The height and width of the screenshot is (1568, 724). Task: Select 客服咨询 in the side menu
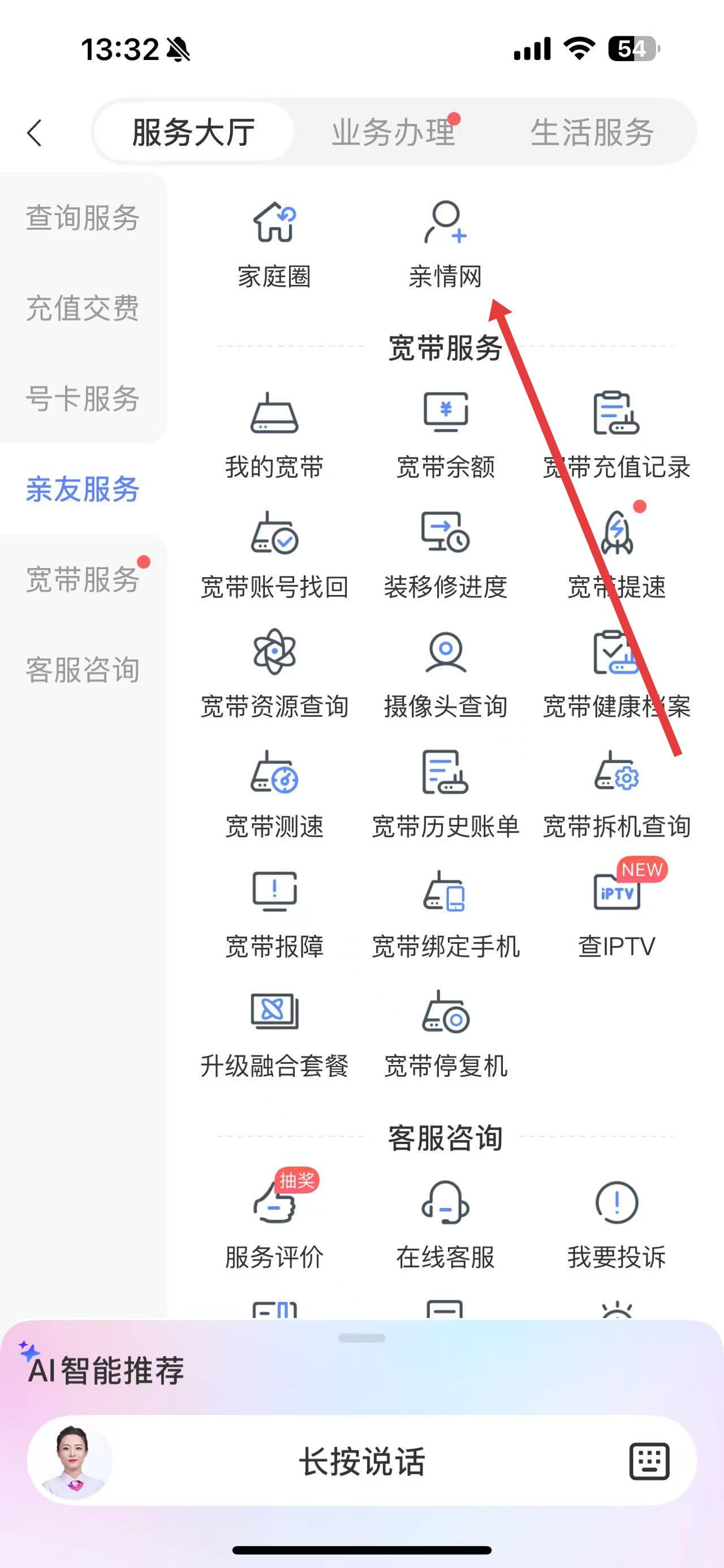tap(83, 670)
